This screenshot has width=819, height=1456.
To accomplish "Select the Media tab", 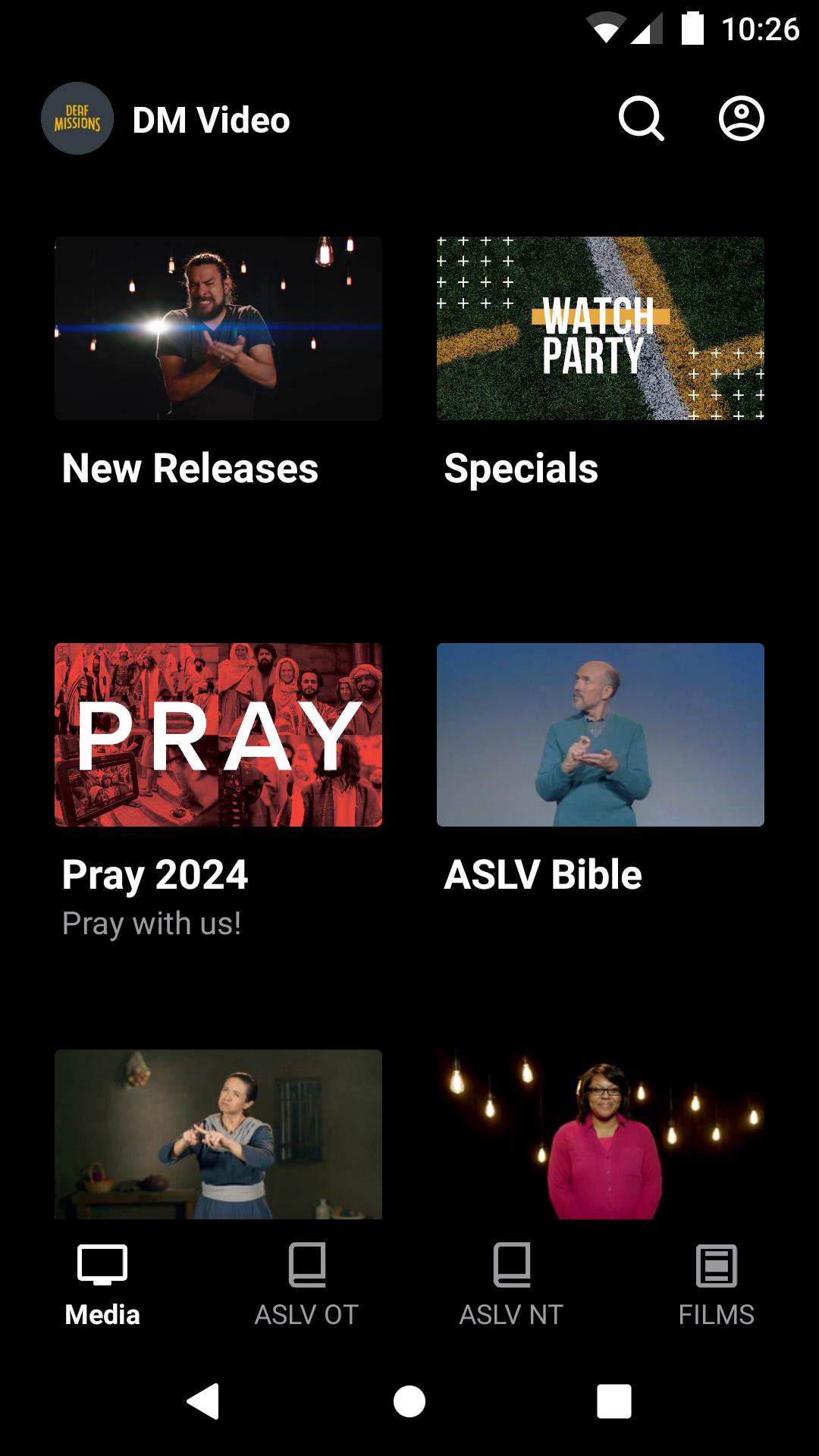I will [102, 1285].
